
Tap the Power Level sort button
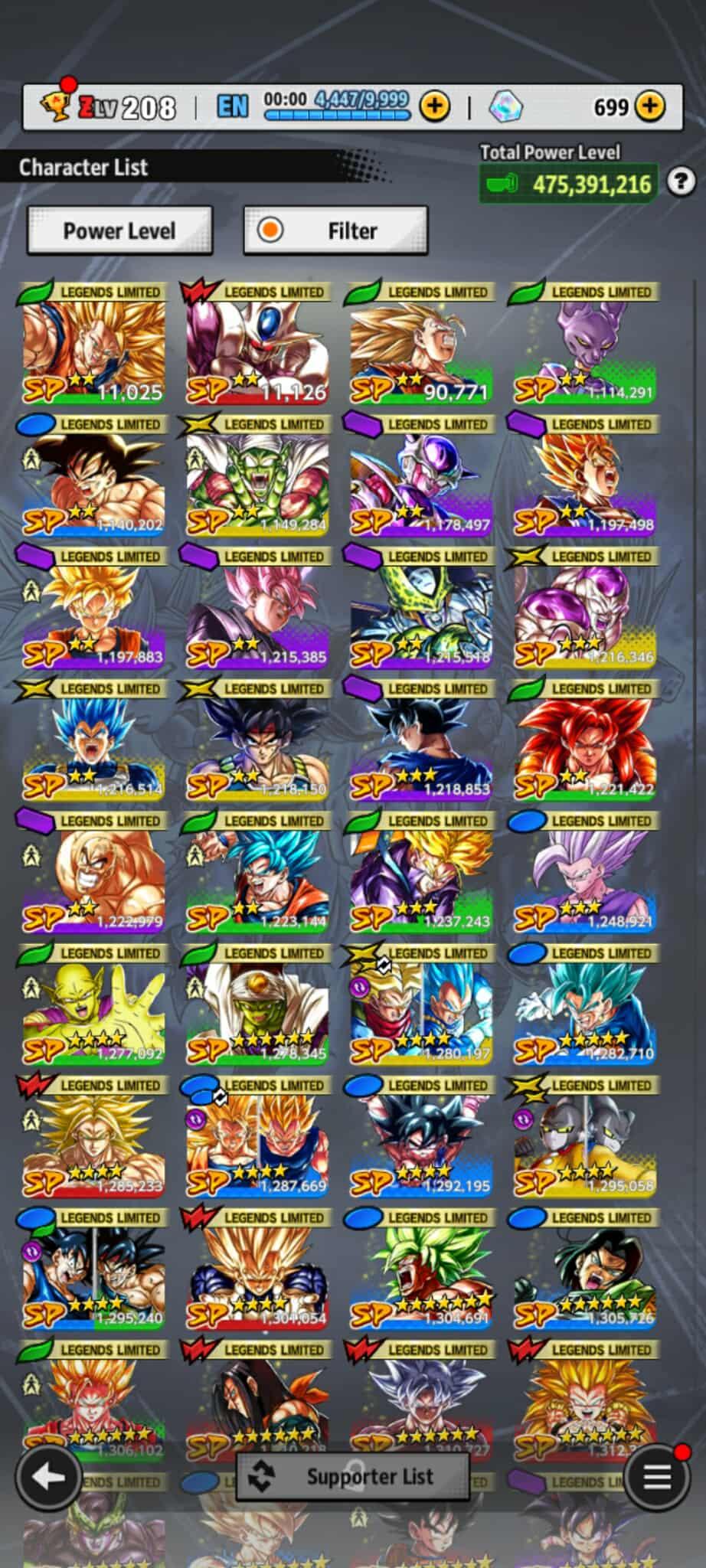(119, 230)
